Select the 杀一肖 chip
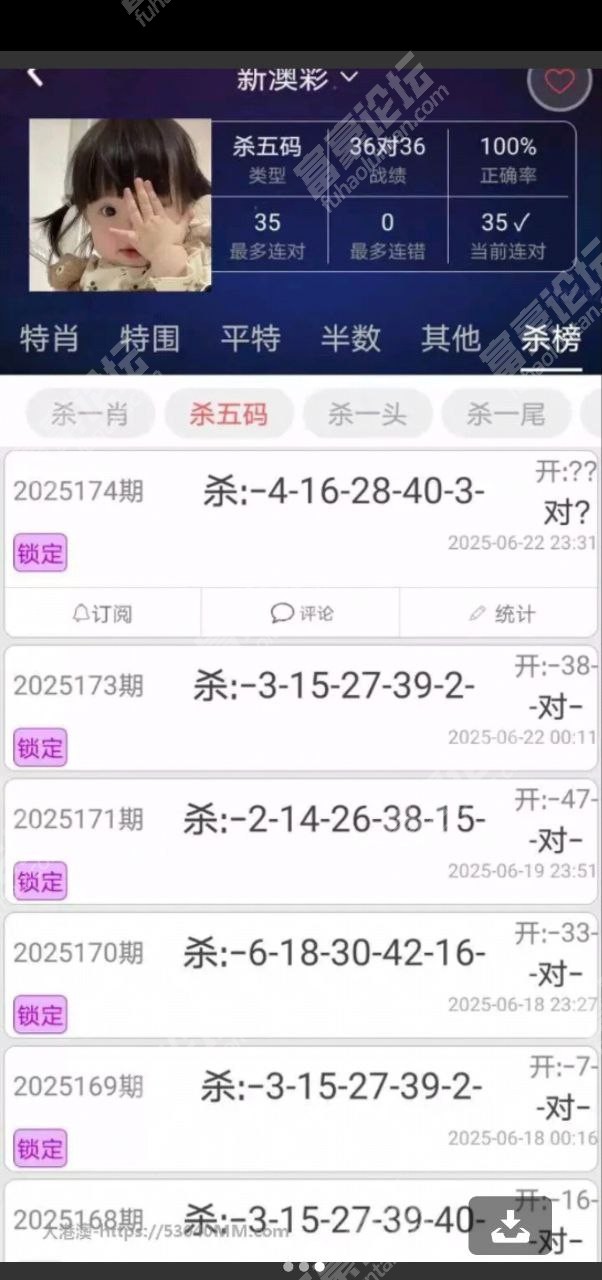 (90, 413)
